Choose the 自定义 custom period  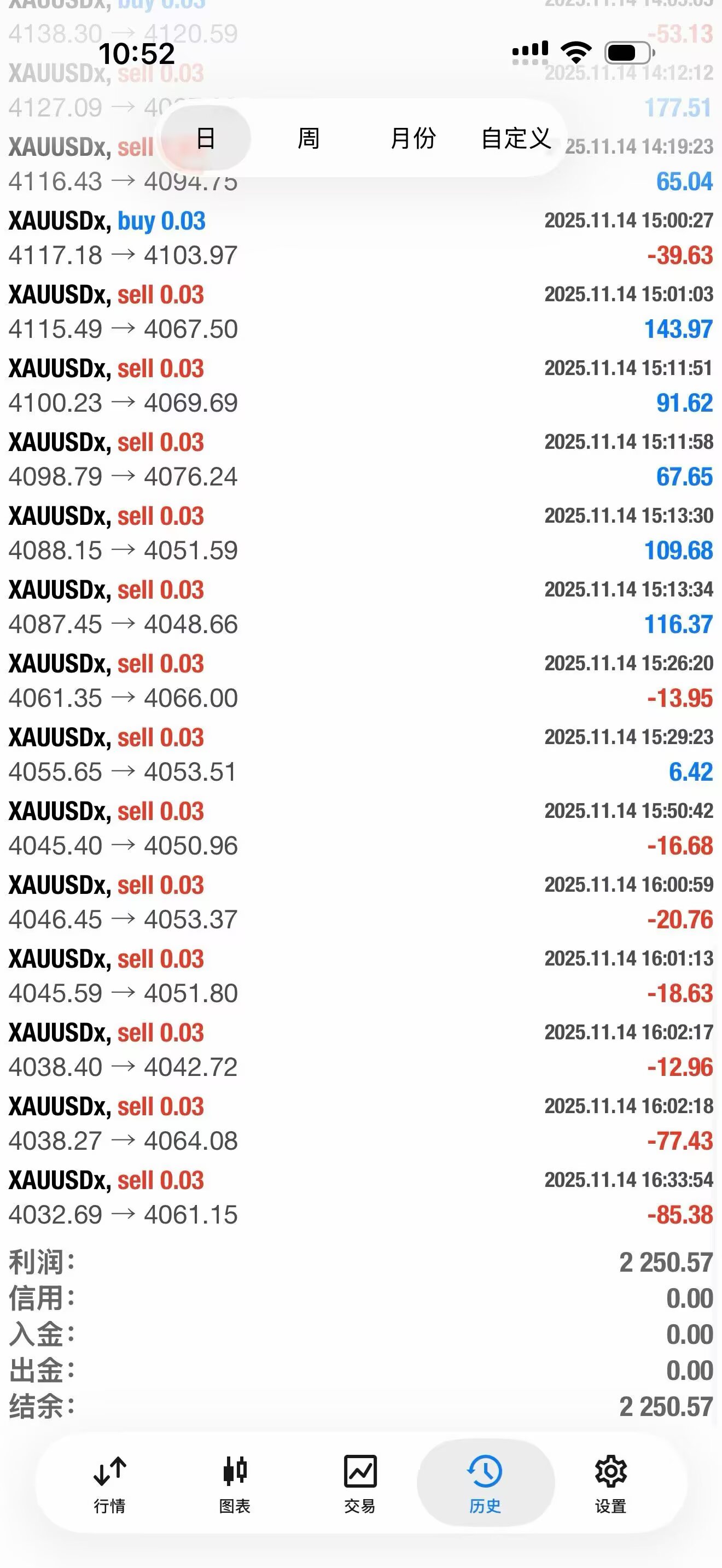516,138
